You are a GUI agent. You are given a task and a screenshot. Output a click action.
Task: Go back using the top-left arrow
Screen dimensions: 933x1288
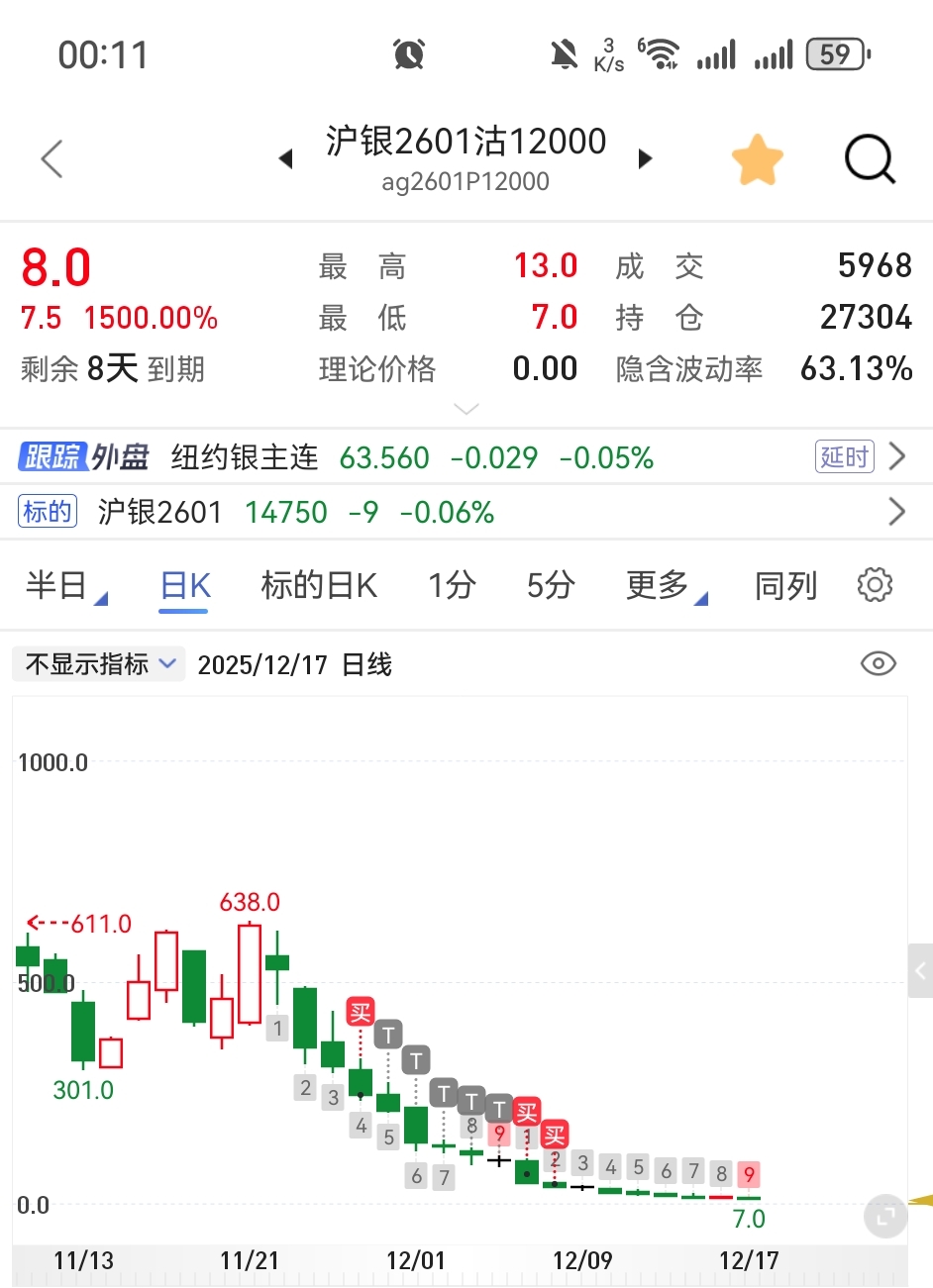(52, 158)
